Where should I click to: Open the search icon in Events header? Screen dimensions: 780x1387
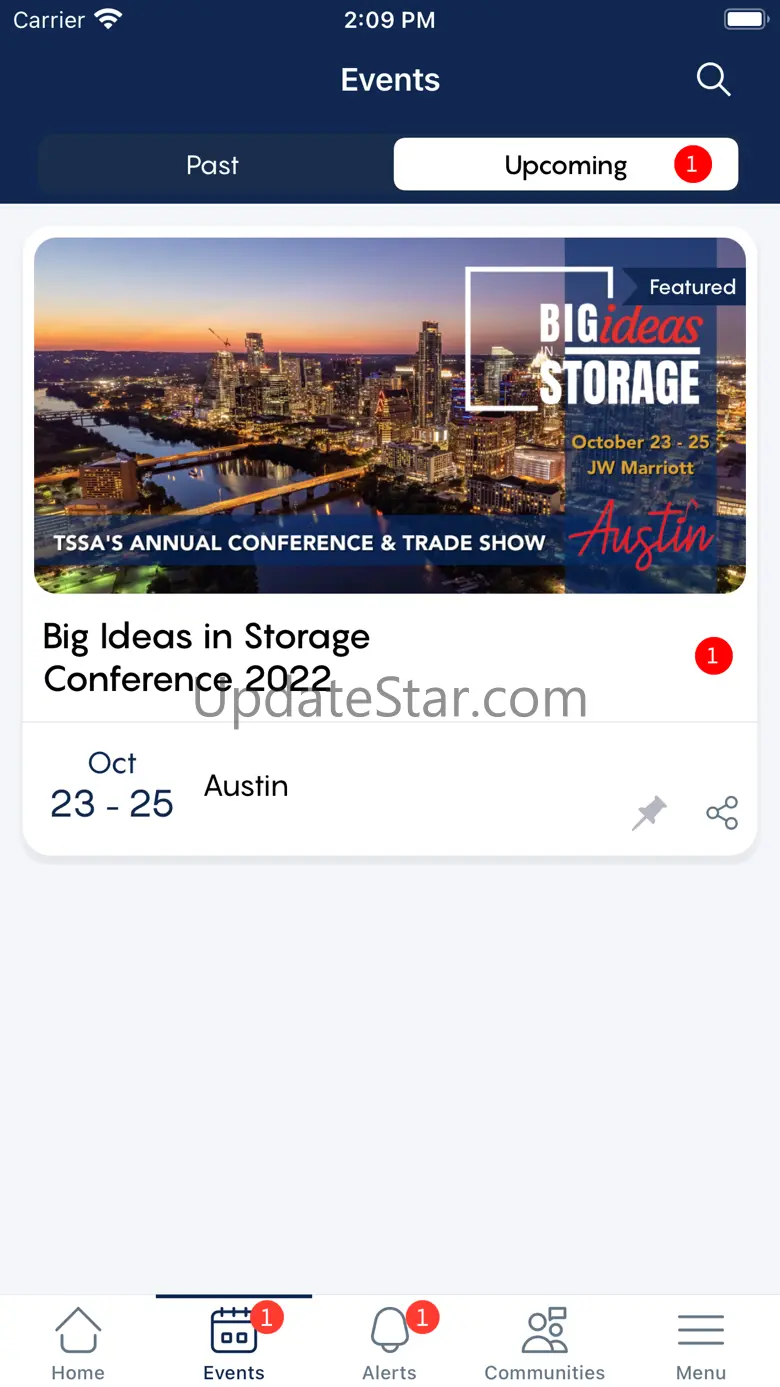(713, 80)
